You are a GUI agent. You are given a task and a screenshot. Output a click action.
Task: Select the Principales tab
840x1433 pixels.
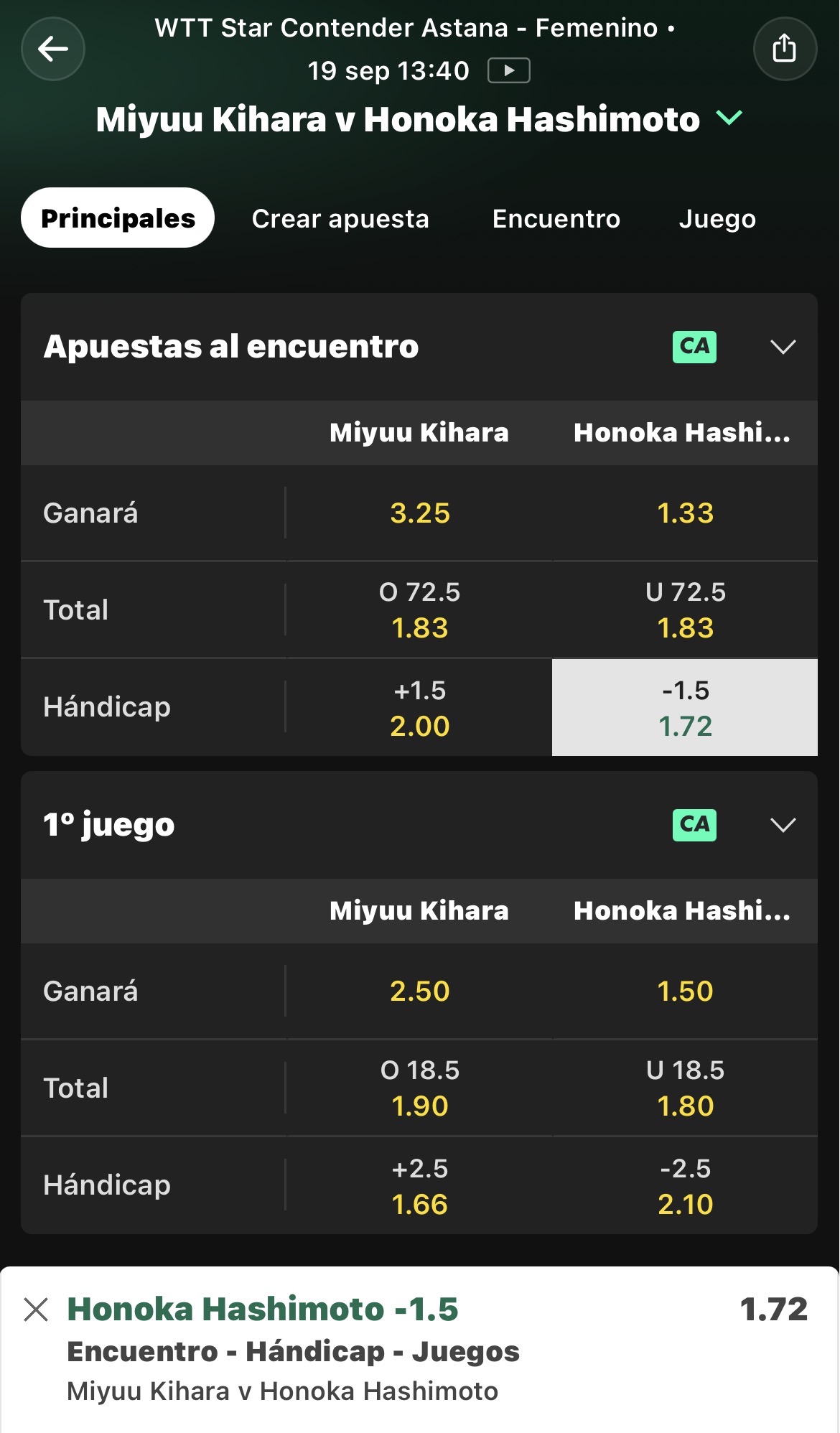point(118,218)
